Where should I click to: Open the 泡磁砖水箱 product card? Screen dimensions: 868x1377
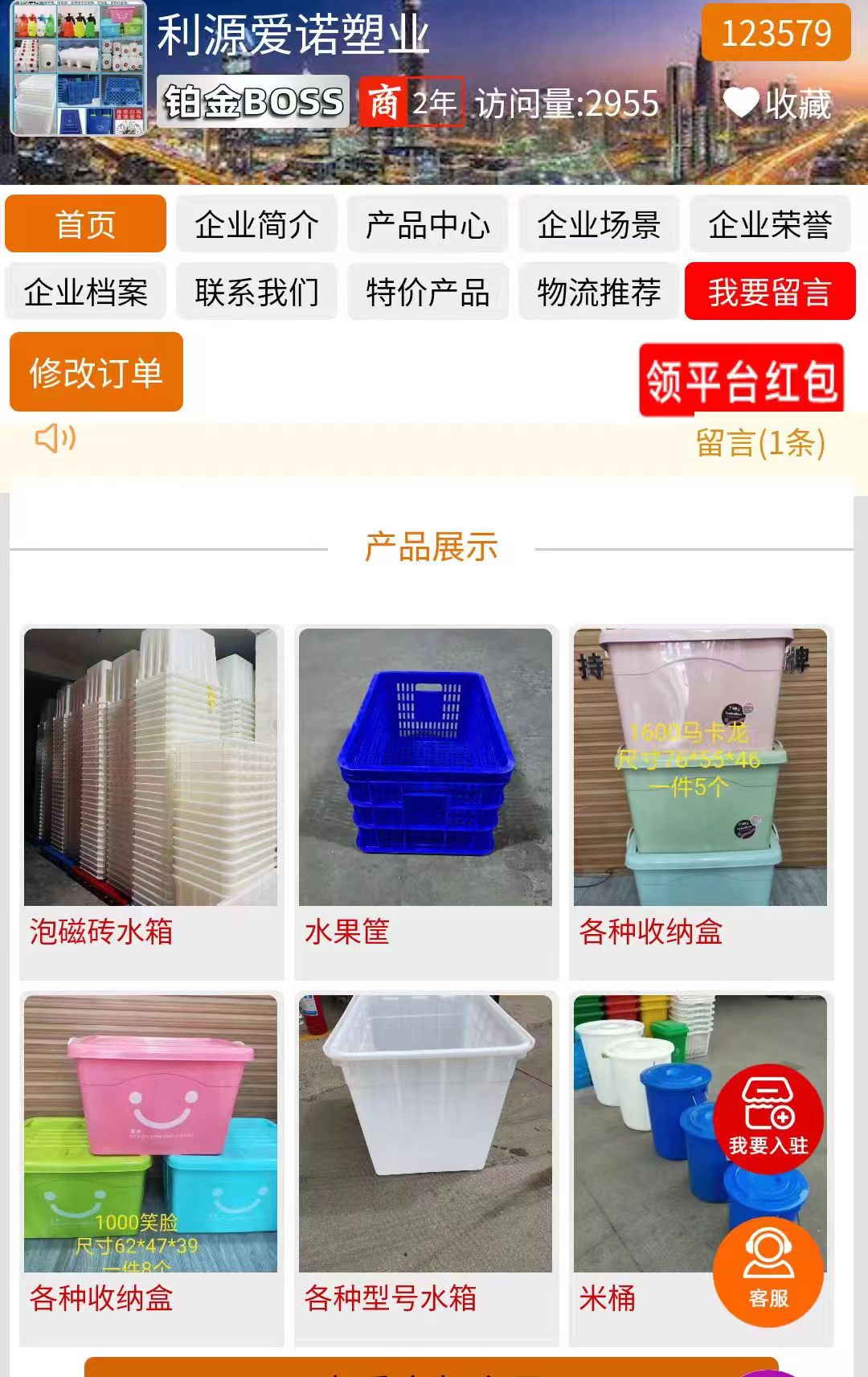coord(151,800)
